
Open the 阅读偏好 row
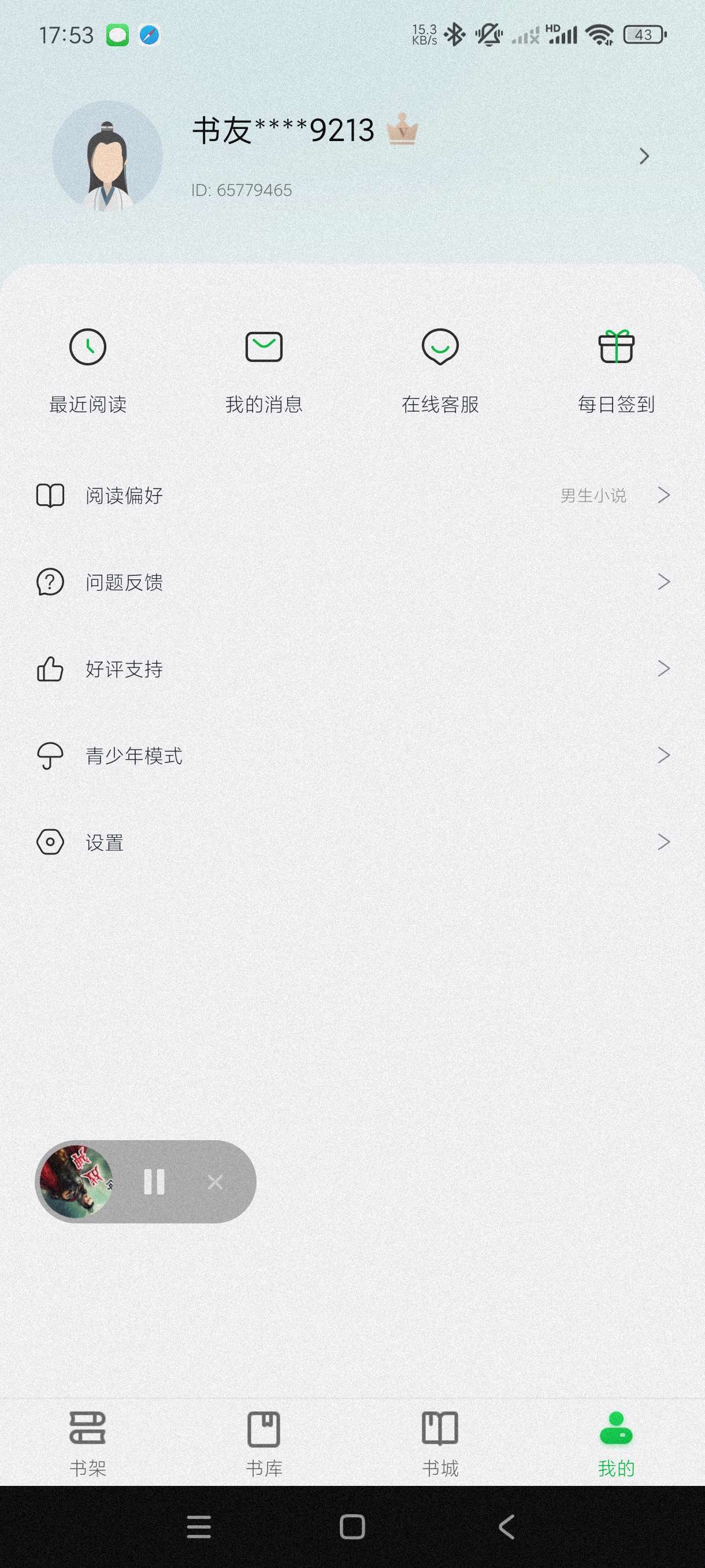(352, 495)
